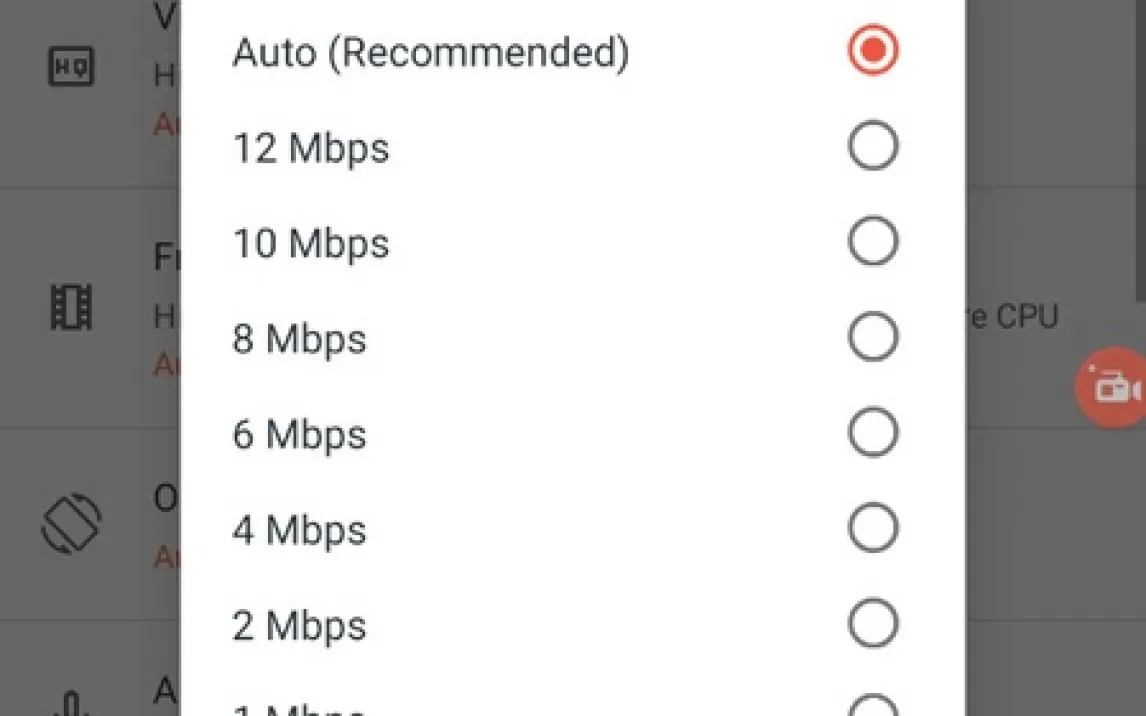Tap the floating red recorder button

[1112, 387]
